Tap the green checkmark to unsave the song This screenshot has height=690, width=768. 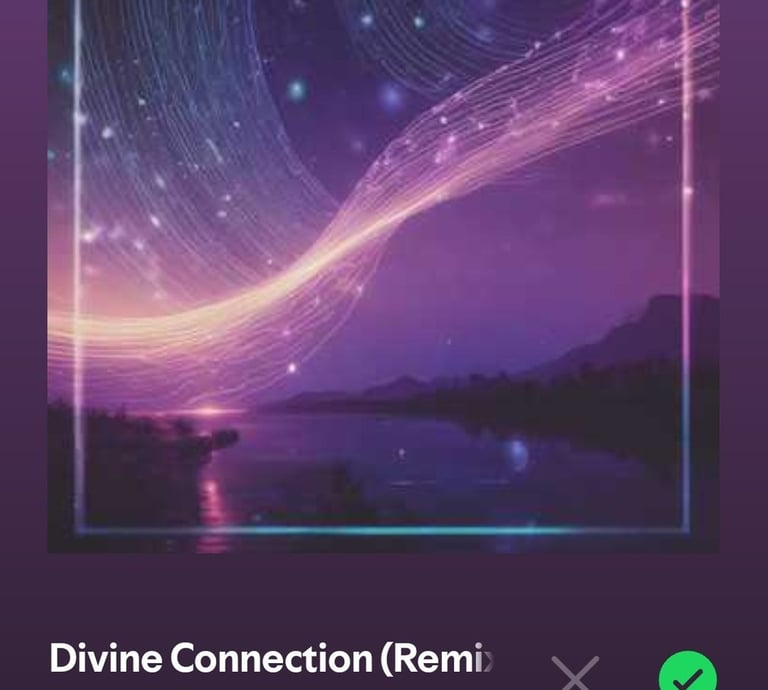687,676
